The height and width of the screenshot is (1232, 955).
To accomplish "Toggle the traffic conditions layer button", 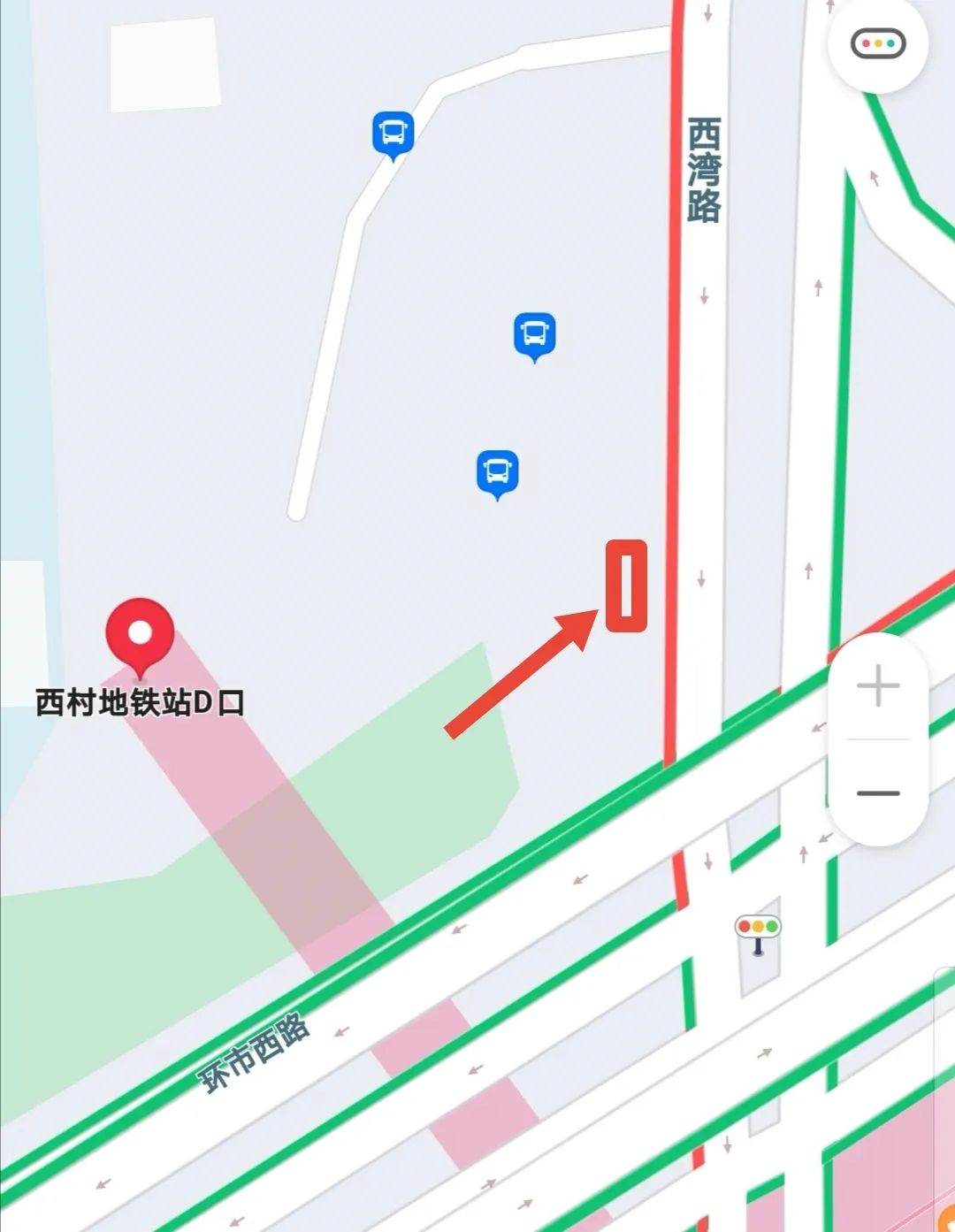I will click(x=877, y=43).
